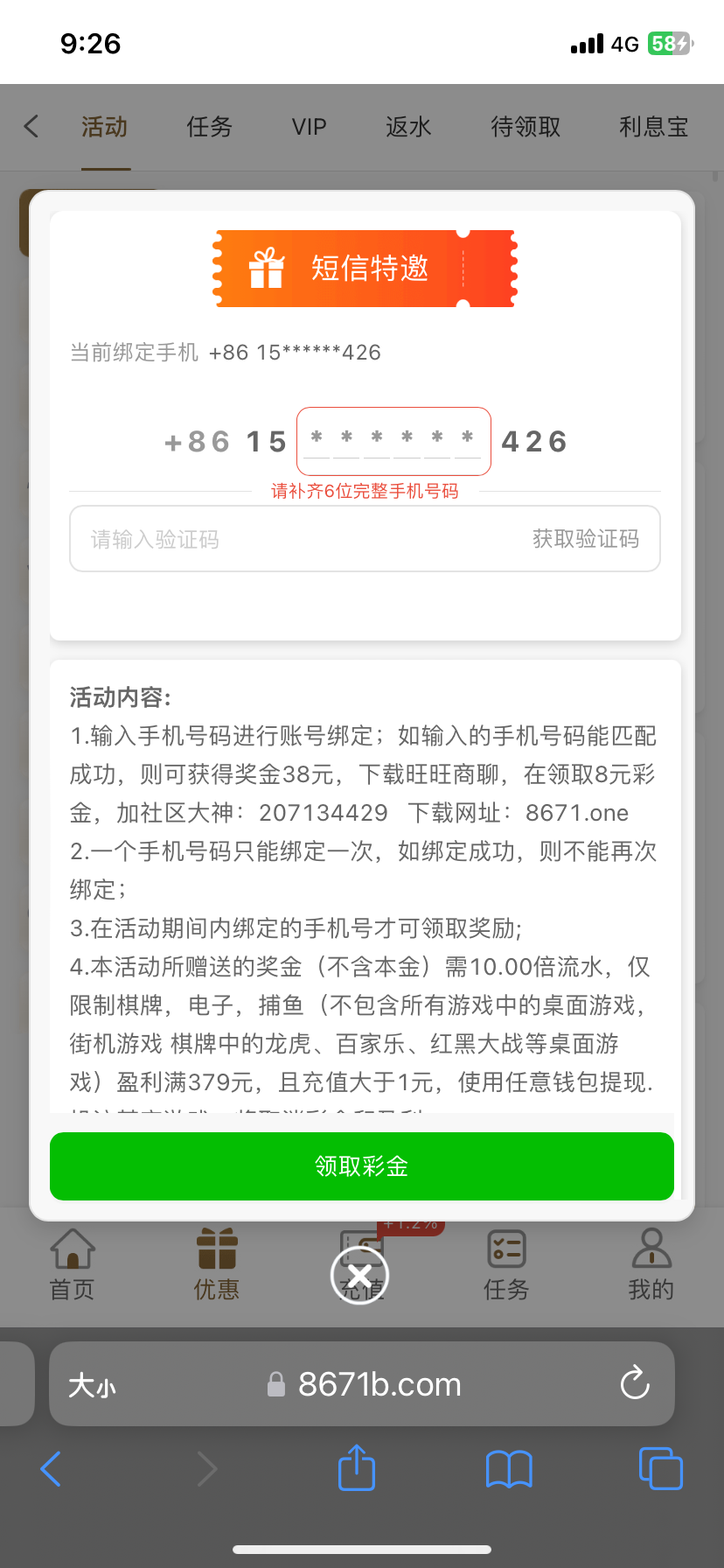Open the 大小 text size control
The width and height of the screenshot is (724, 1568).
click(x=92, y=1383)
